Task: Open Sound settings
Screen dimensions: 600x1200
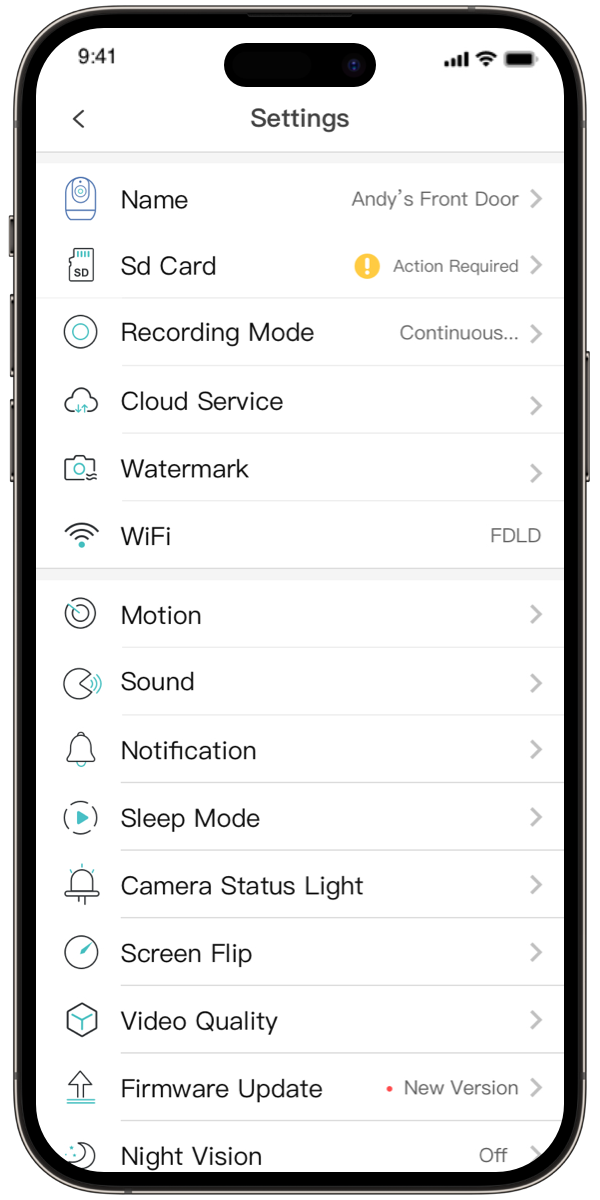Action: (300, 682)
